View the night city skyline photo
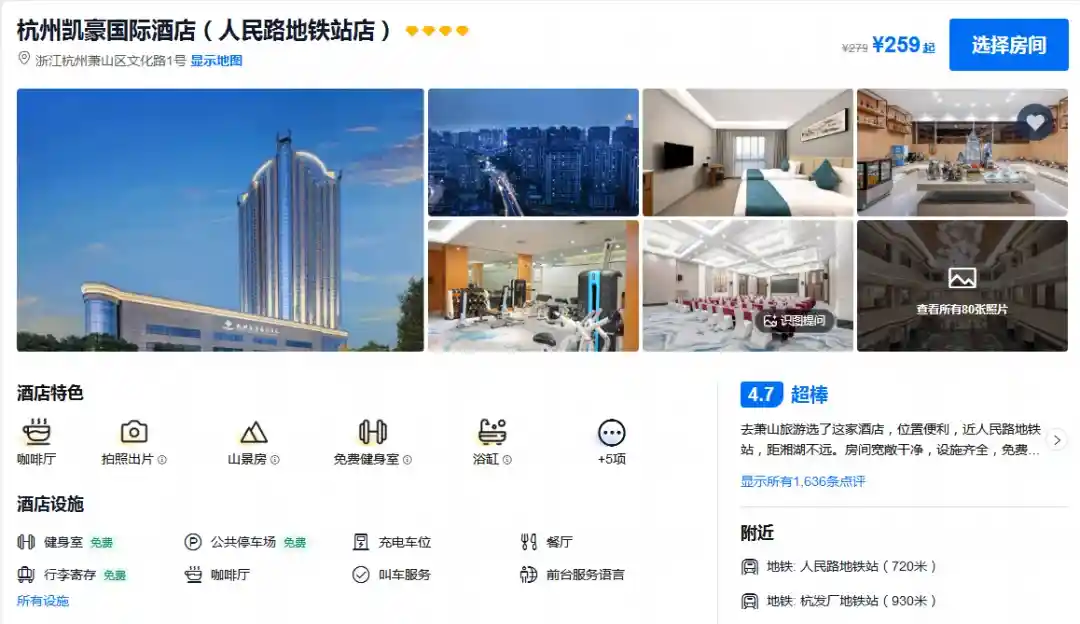 click(x=533, y=152)
